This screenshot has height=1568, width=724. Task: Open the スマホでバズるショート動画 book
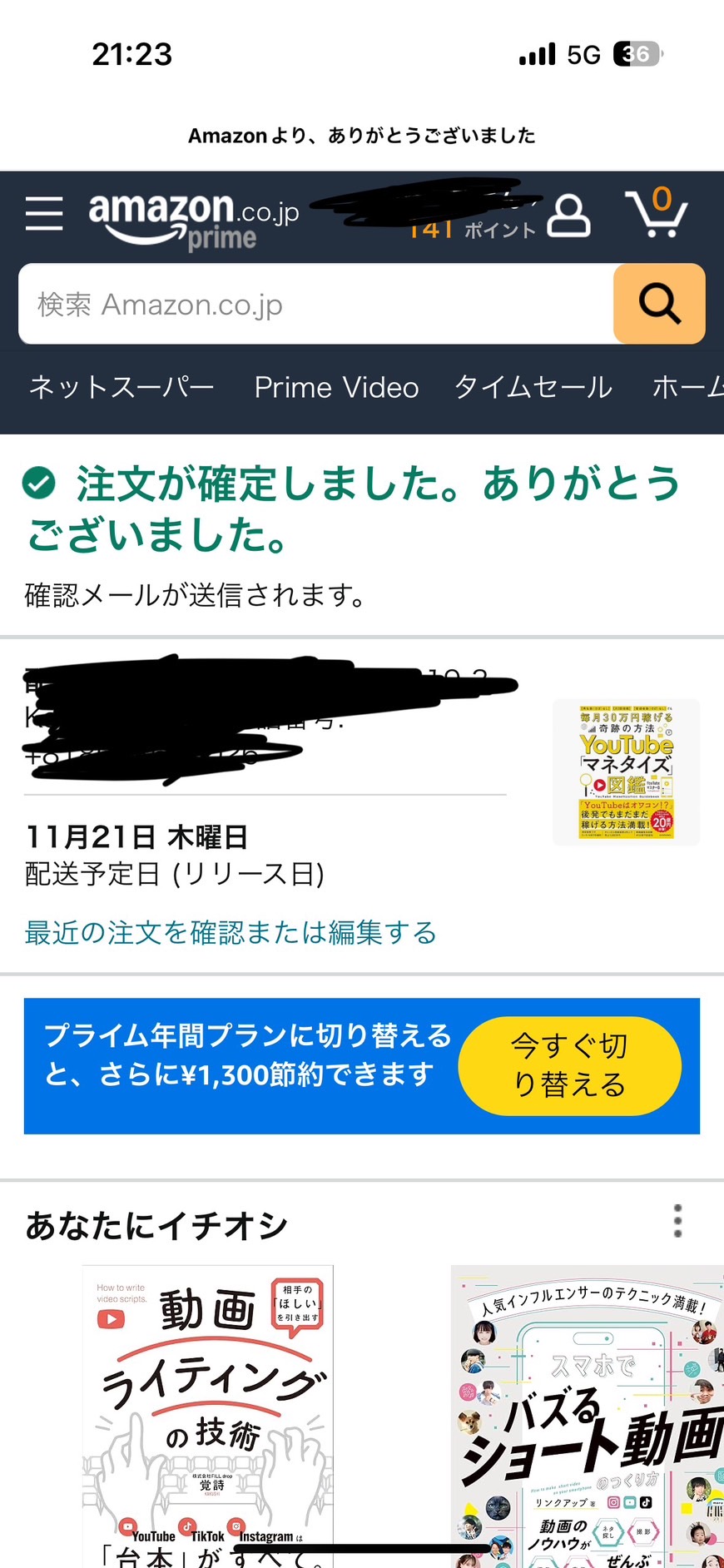point(588,1416)
